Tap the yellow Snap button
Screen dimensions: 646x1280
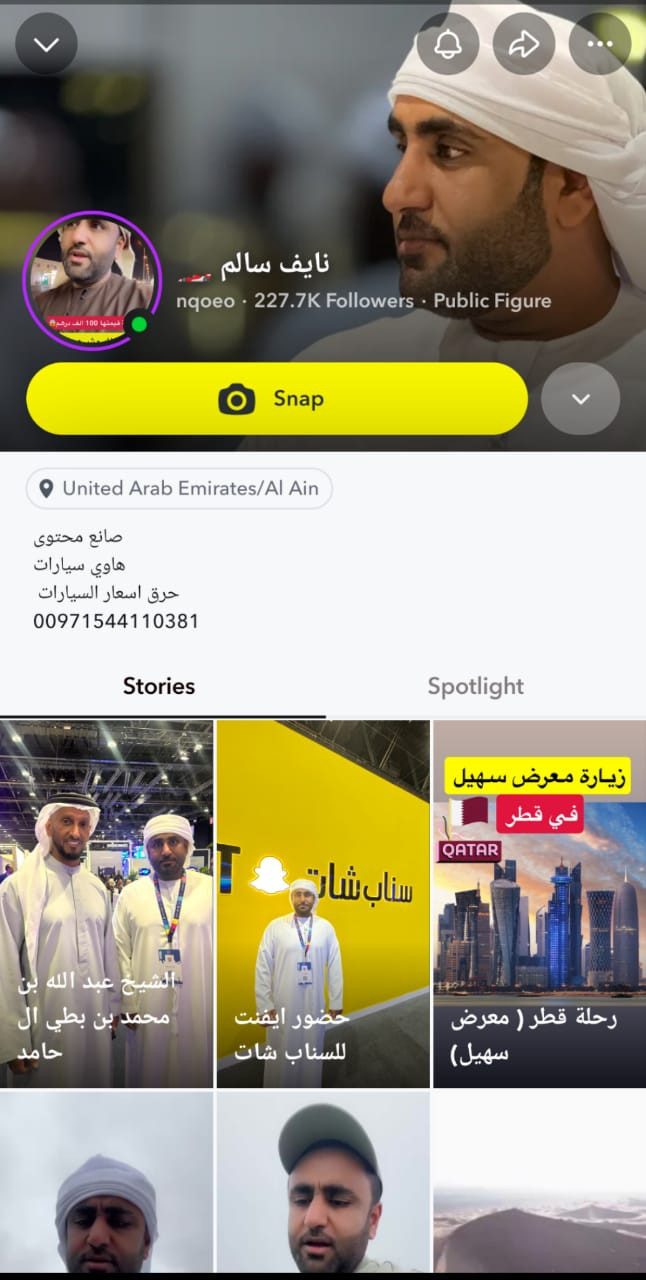(x=277, y=399)
